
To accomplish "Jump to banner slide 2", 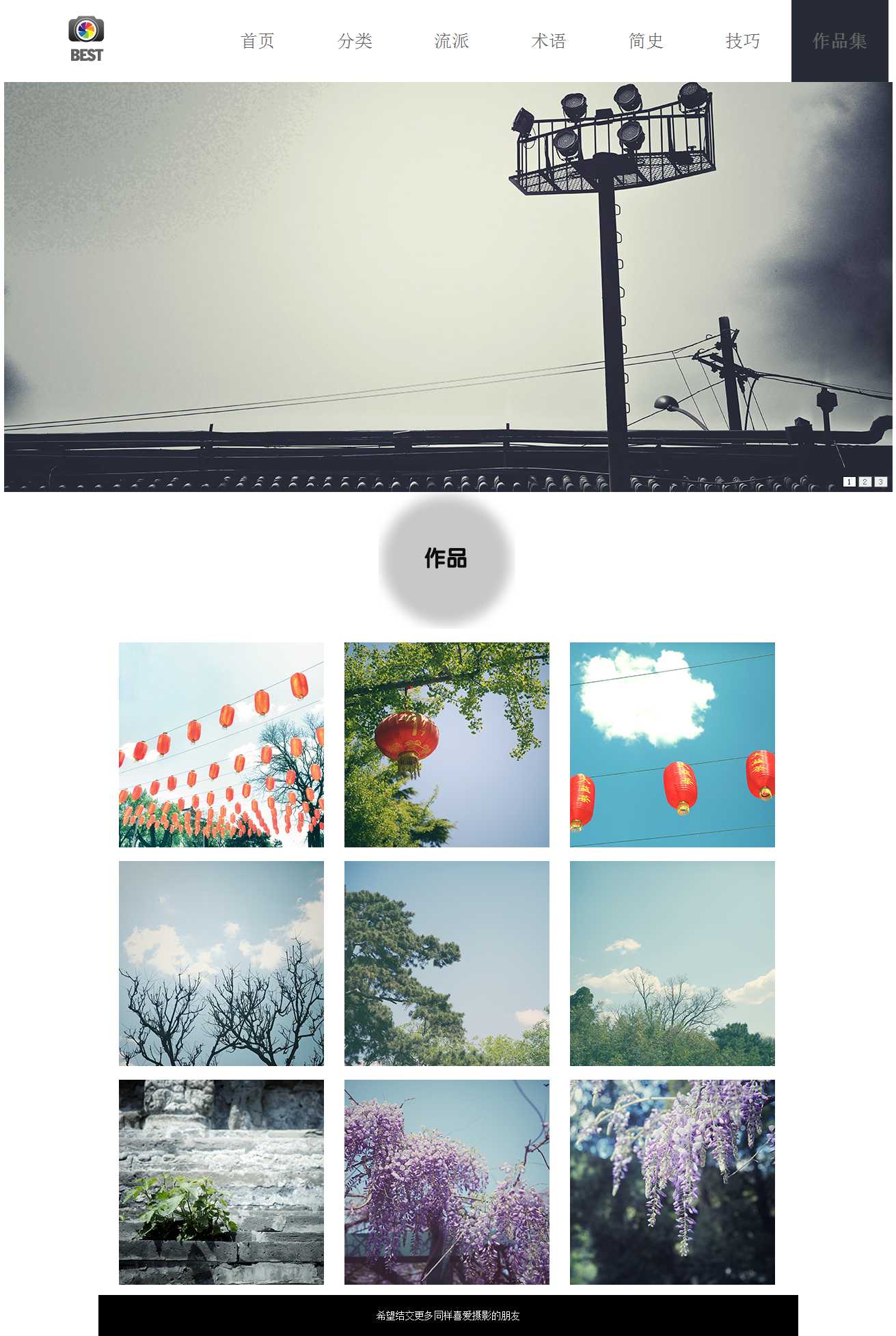I will (x=865, y=482).
